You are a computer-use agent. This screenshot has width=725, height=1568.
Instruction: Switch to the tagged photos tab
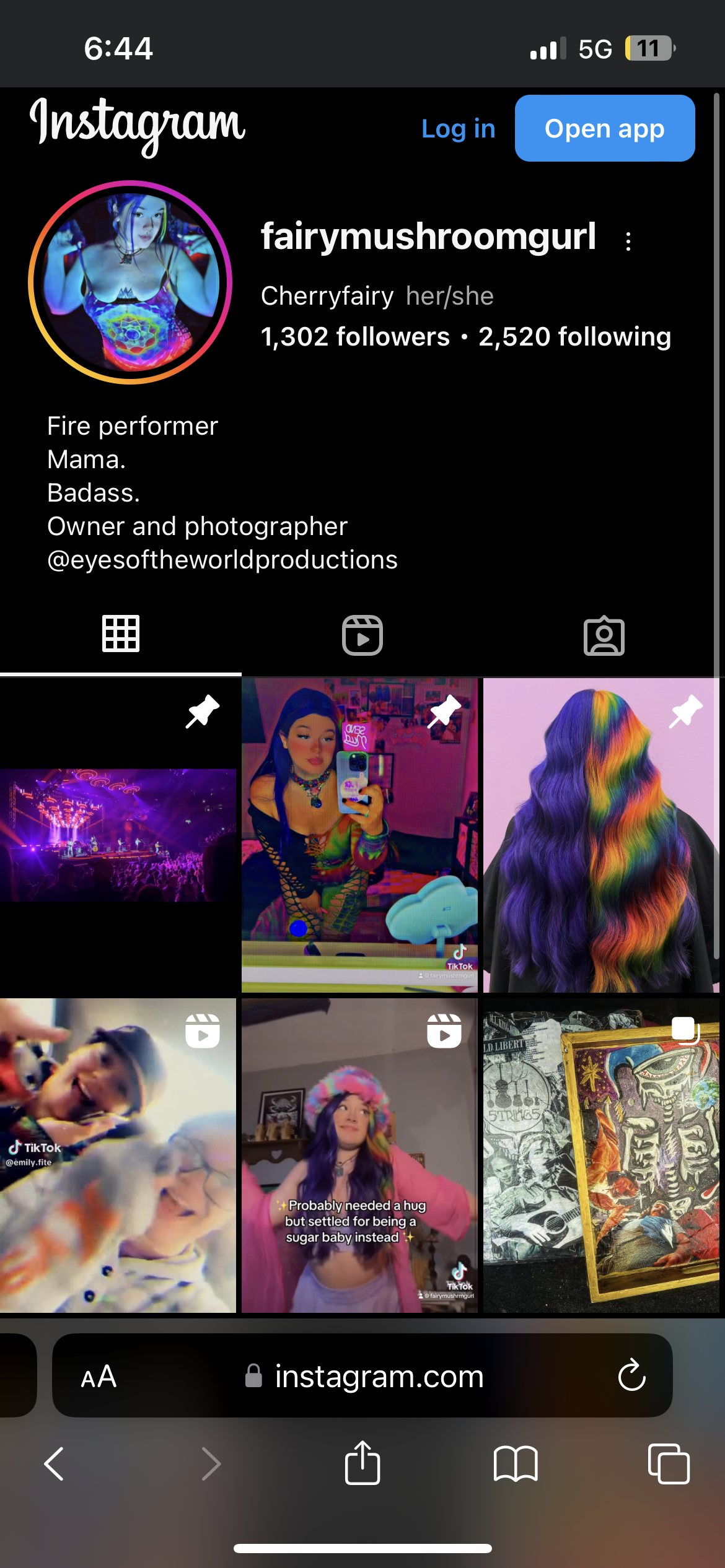[x=604, y=635]
